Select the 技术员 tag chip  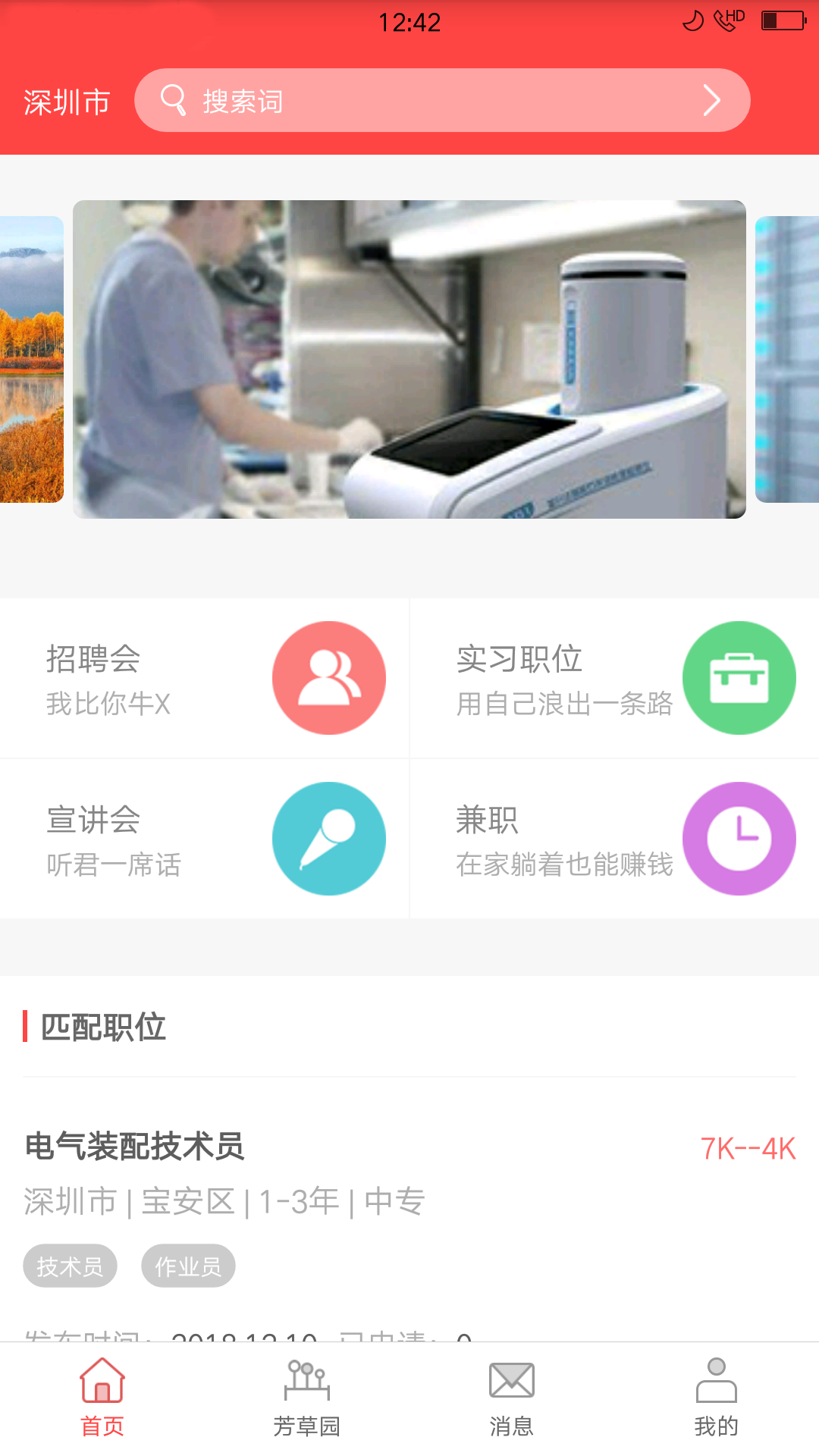click(70, 1266)
